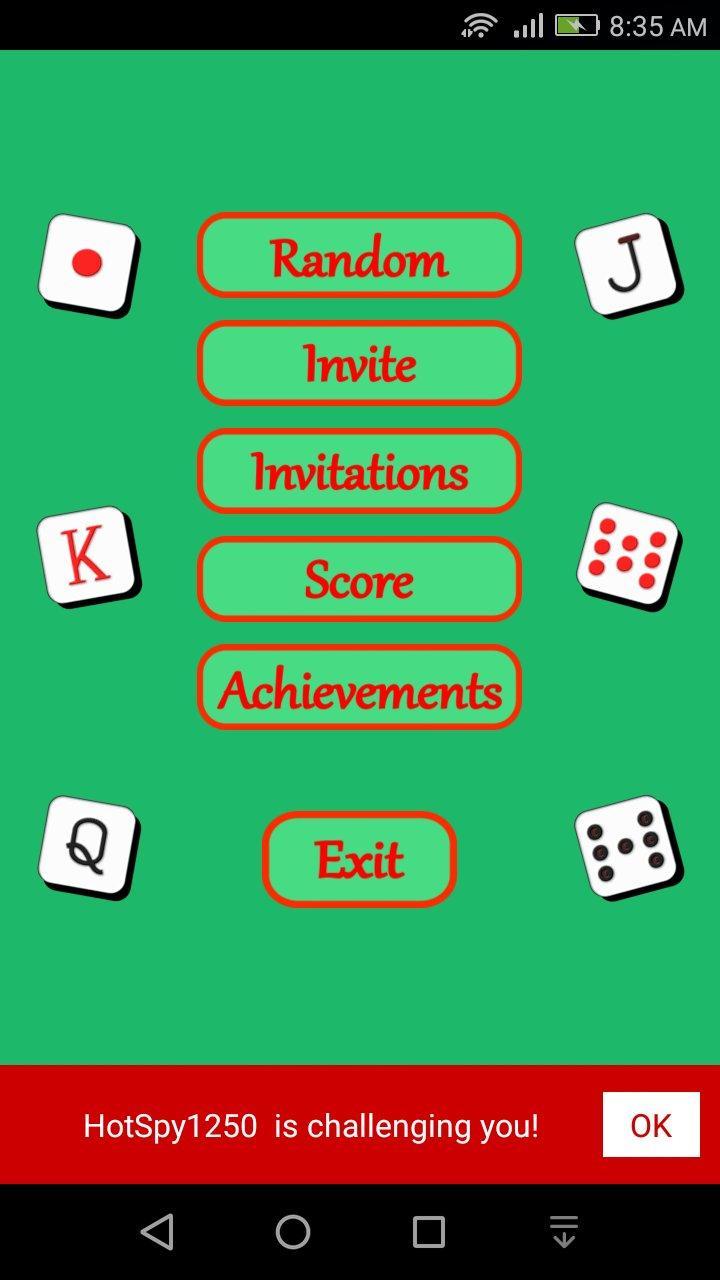Screen dimensions: 720x1280
Task: Open the Invite screen
Action: click(360, 364)
